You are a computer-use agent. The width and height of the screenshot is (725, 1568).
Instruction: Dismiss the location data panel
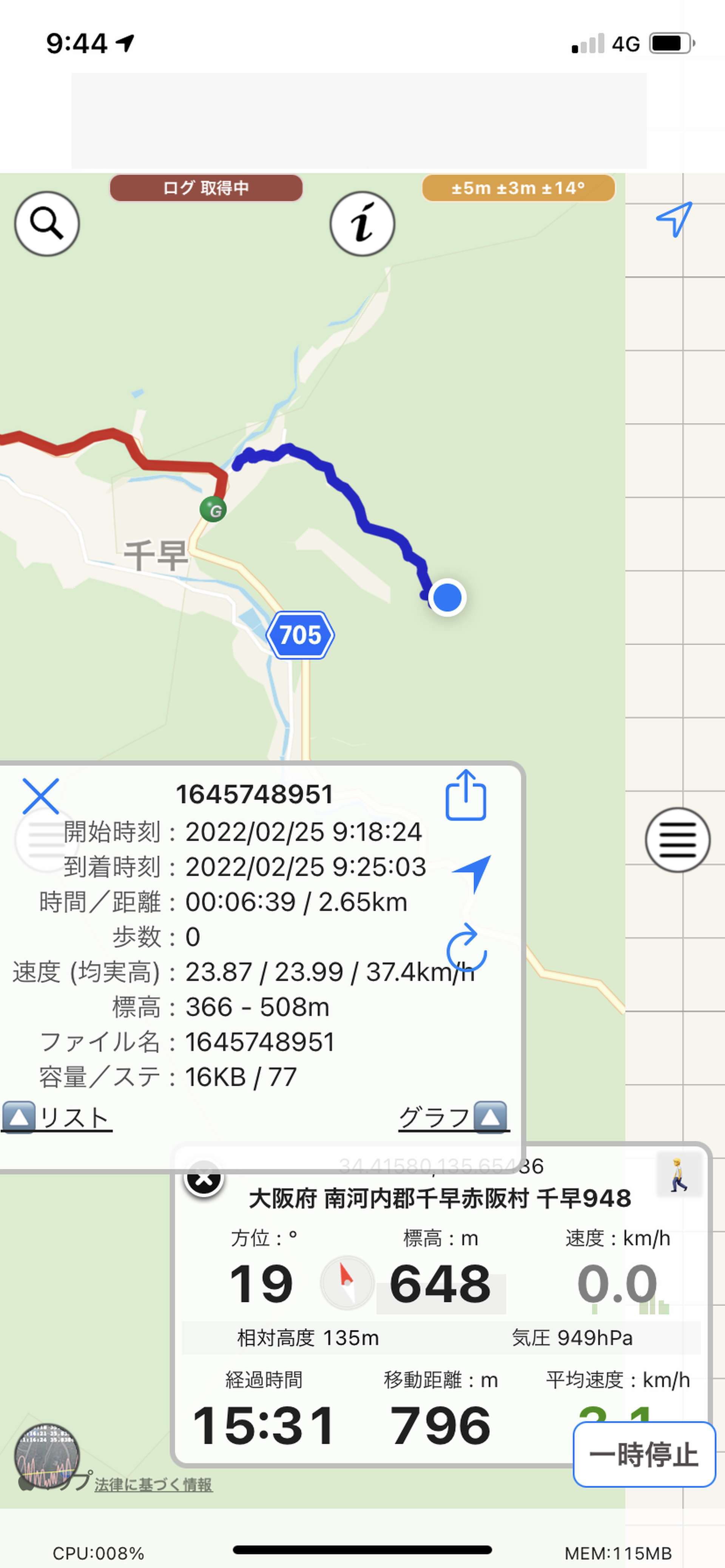tap(204, 1179)
